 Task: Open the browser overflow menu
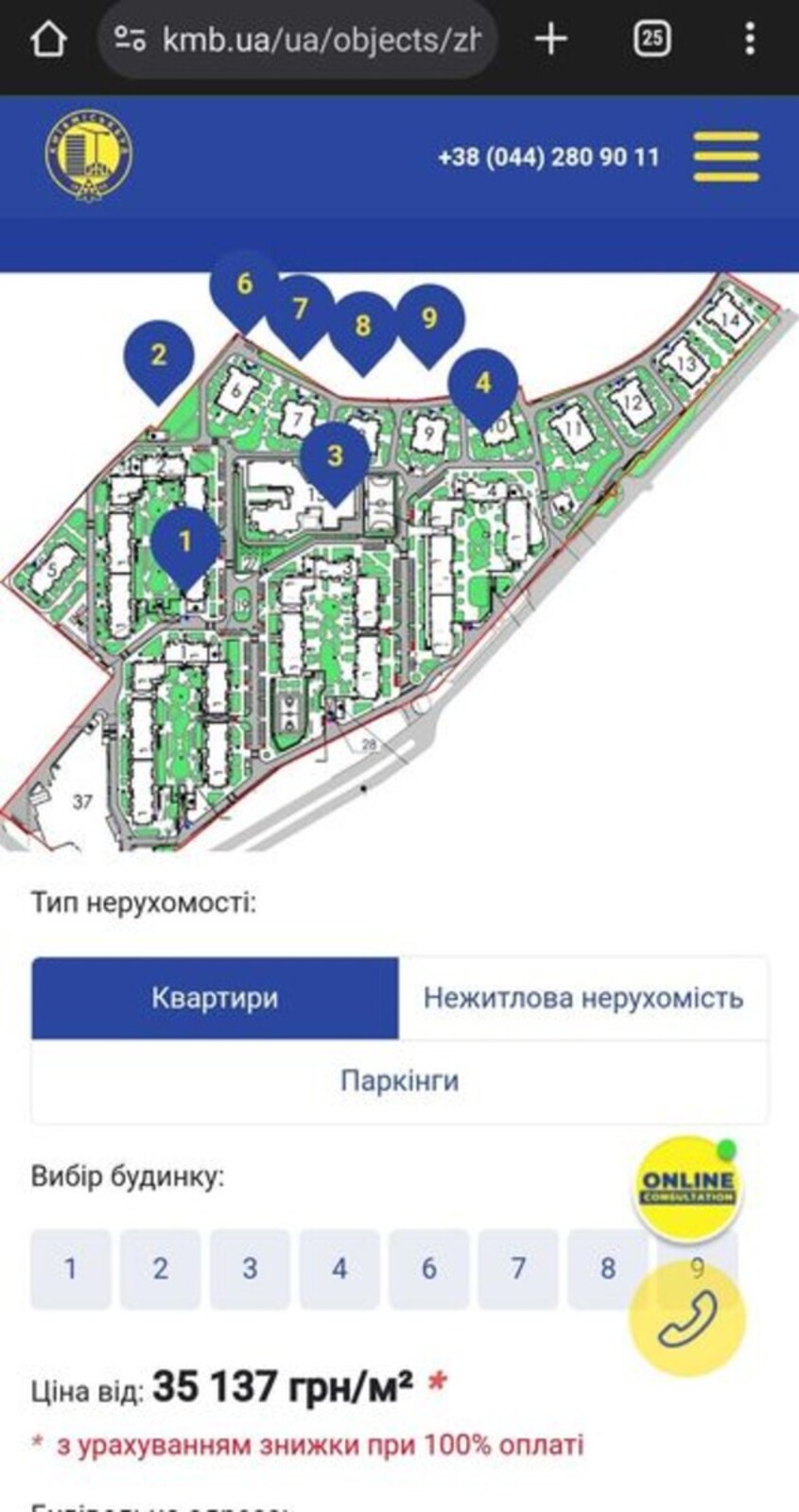pos(750,40)
